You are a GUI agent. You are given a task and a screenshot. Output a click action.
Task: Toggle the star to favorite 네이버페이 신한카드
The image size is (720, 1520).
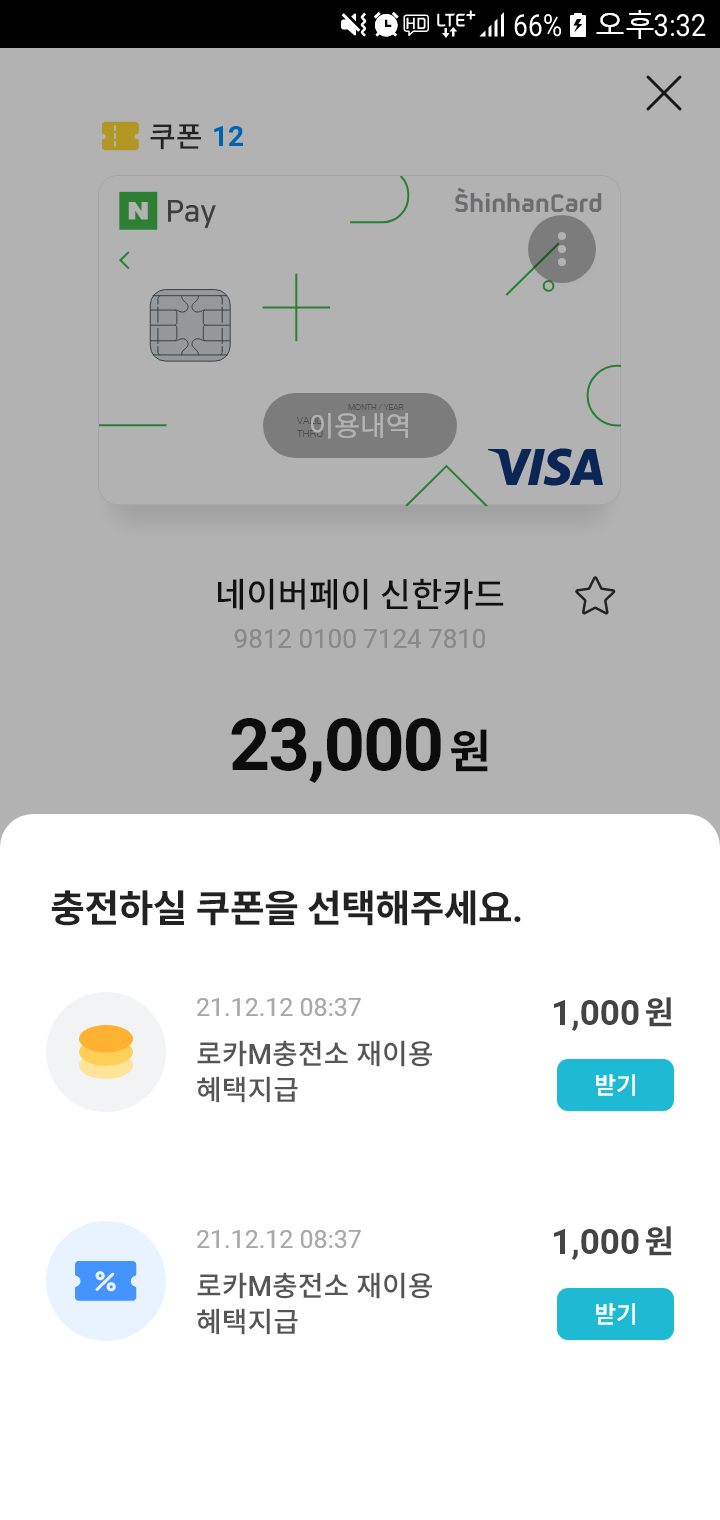[x=595, y=595]
